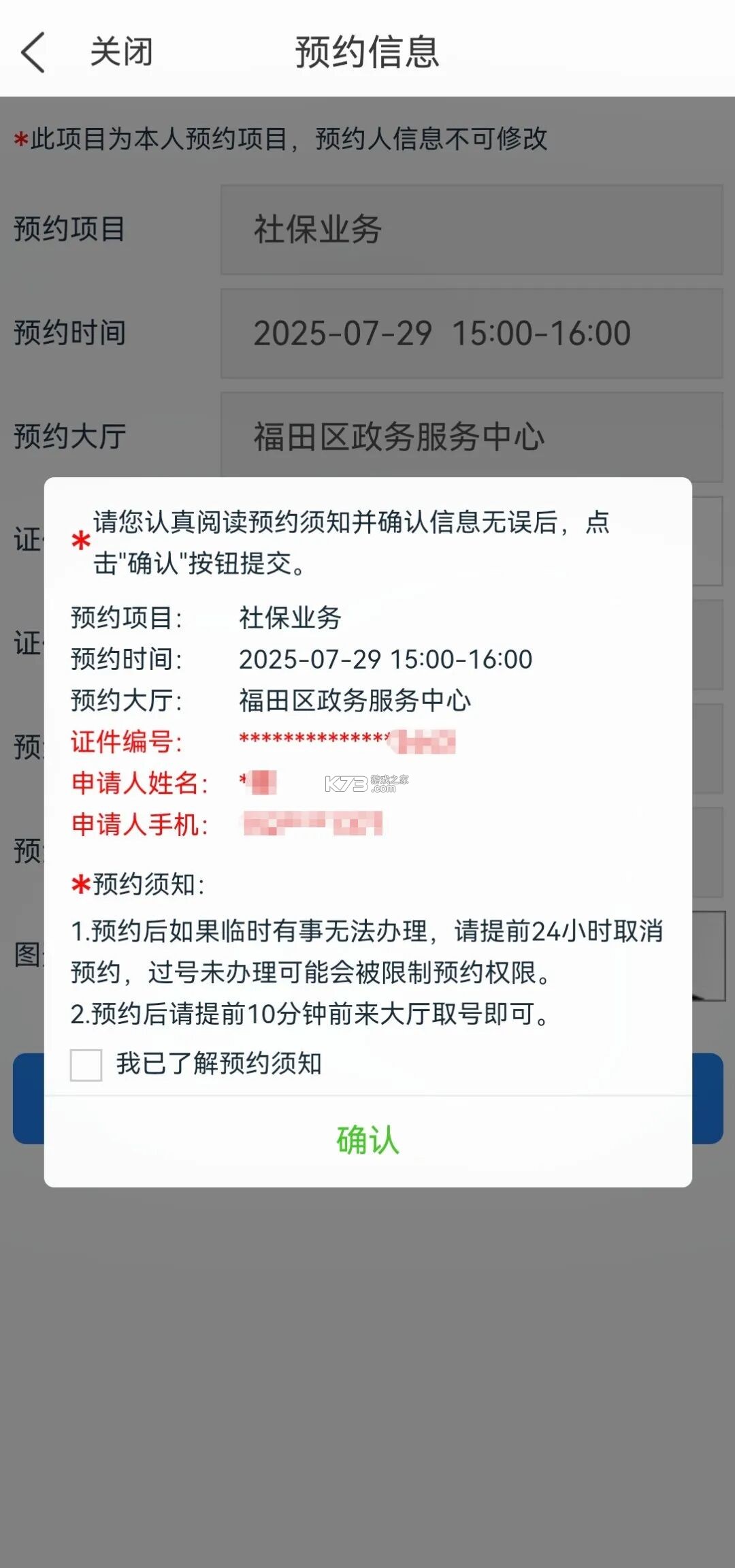This screenshot has height=1568, width=735.
Task: Tap the 预约信息 title bar
Action: click(367, 52)
